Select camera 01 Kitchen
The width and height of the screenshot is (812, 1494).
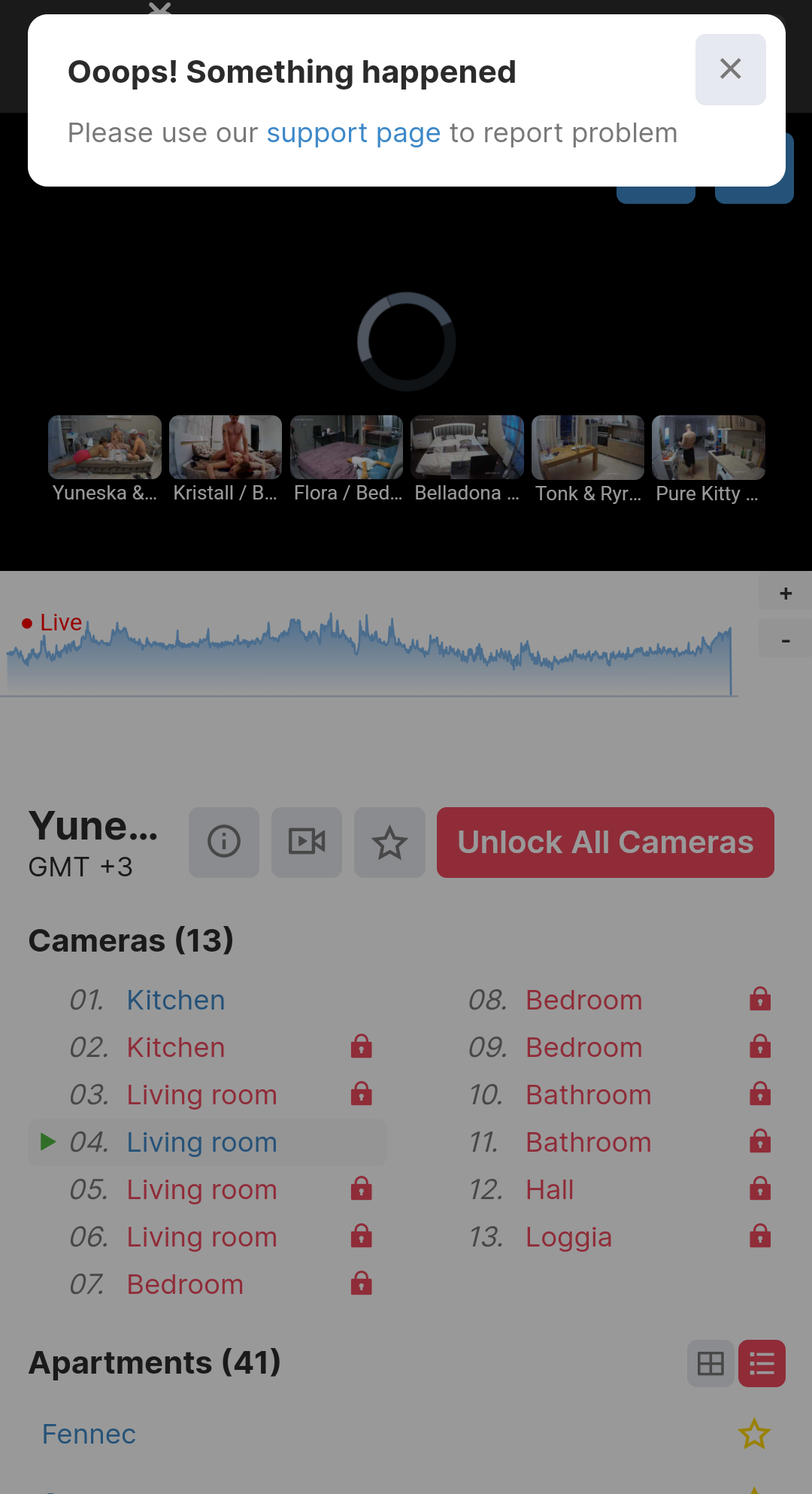pyautogui.click(x=176, y=1000)
